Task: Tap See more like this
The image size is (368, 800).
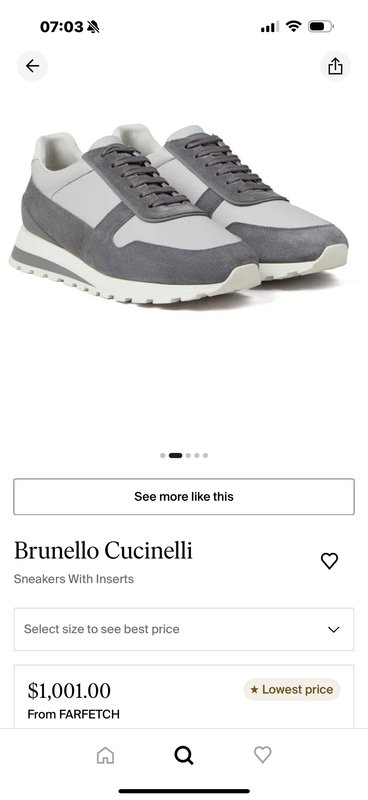Action: 184,496
